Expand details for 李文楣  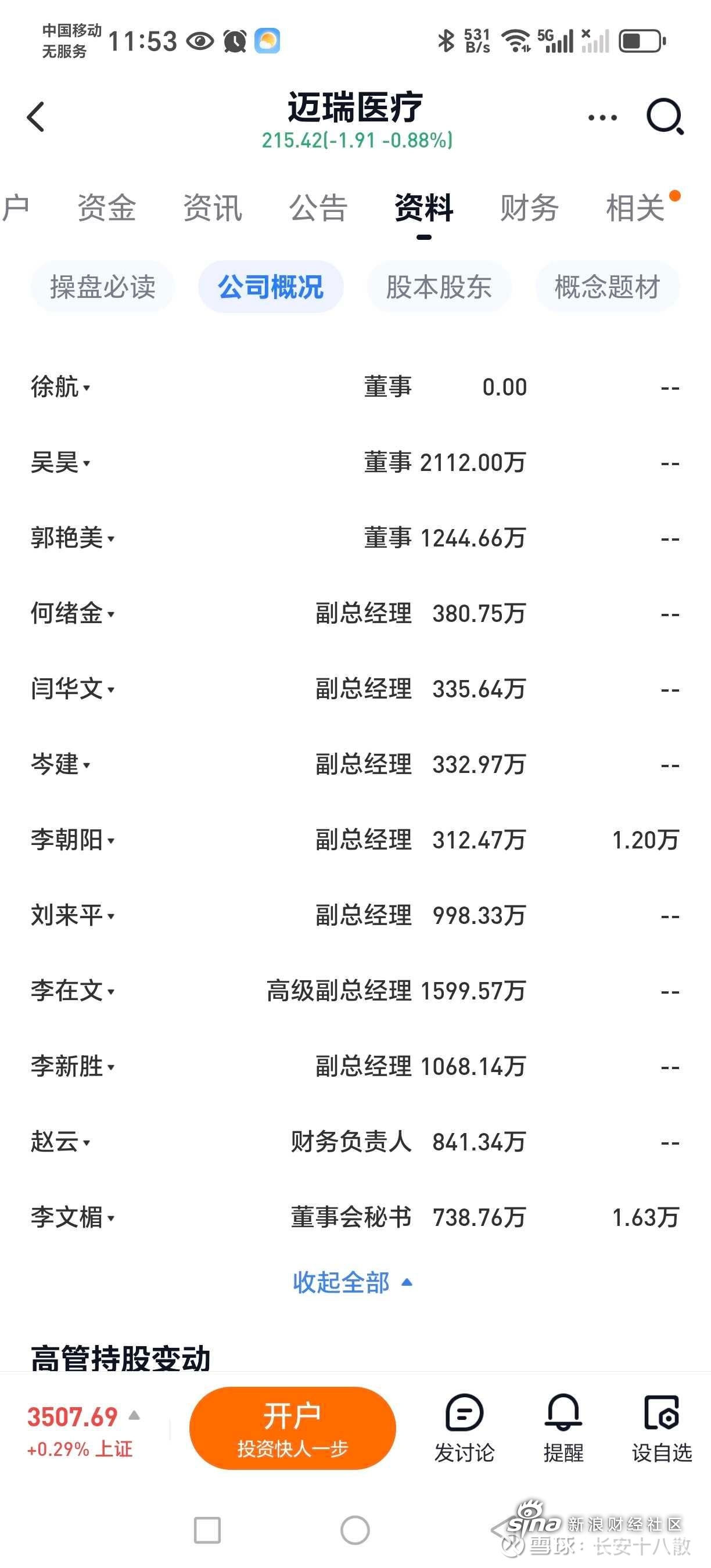point(73,1217)
